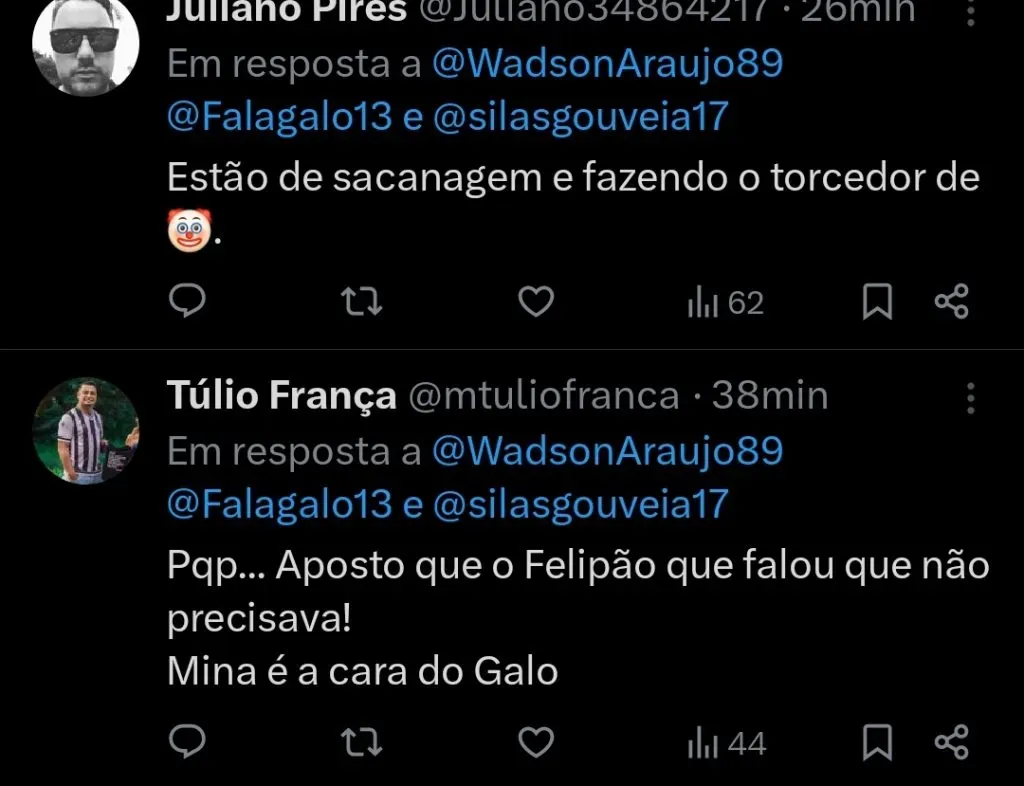Screen dimensions: 1024x786
Task: Like Juliano Pires' tweet
Action: [x=536, y=301]
